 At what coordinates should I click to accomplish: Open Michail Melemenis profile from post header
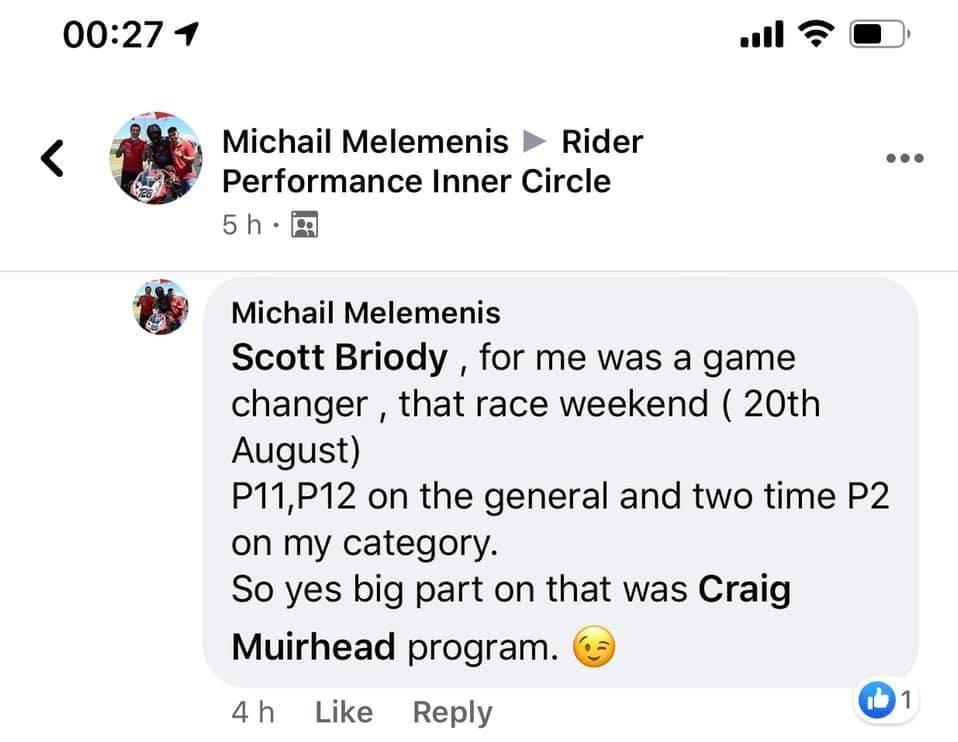(364, 142)
